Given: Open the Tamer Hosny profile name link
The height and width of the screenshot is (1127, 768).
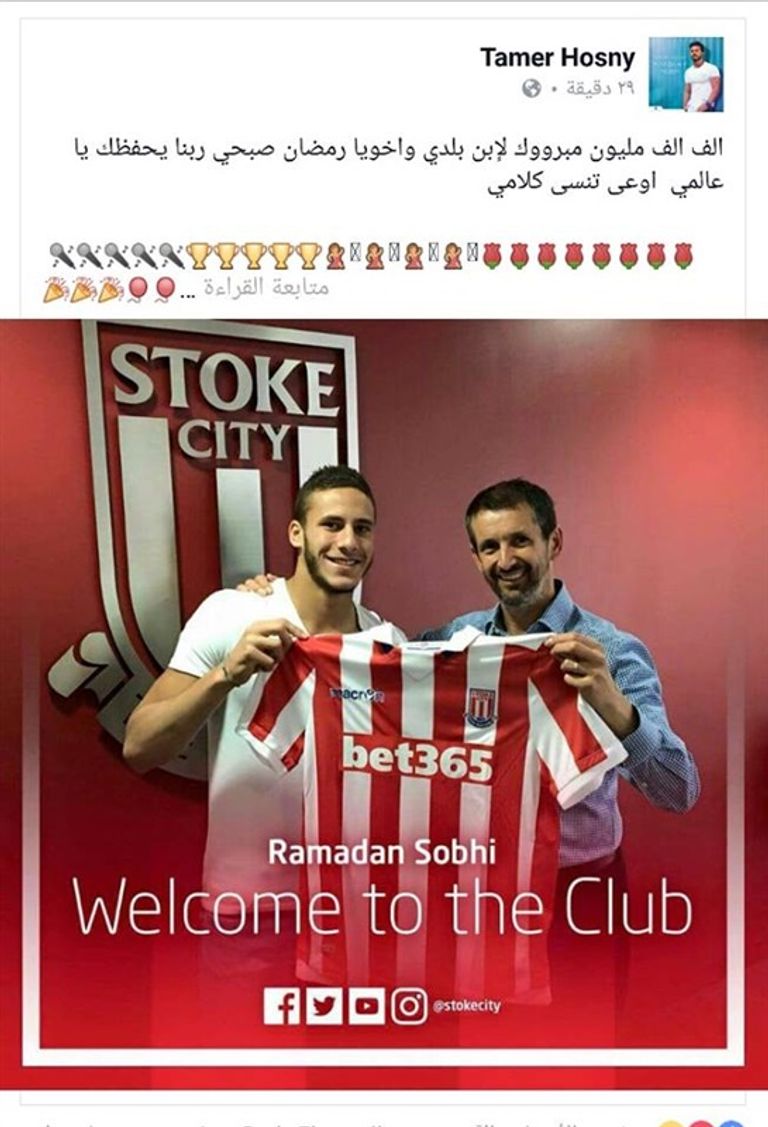Looking at the screenshot, I should coord(556,57).
